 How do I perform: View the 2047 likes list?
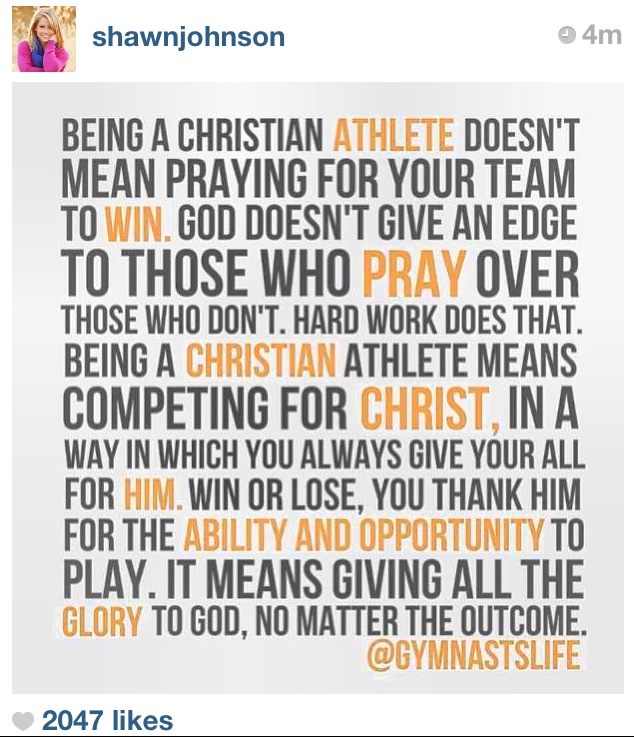coord(107,720)
